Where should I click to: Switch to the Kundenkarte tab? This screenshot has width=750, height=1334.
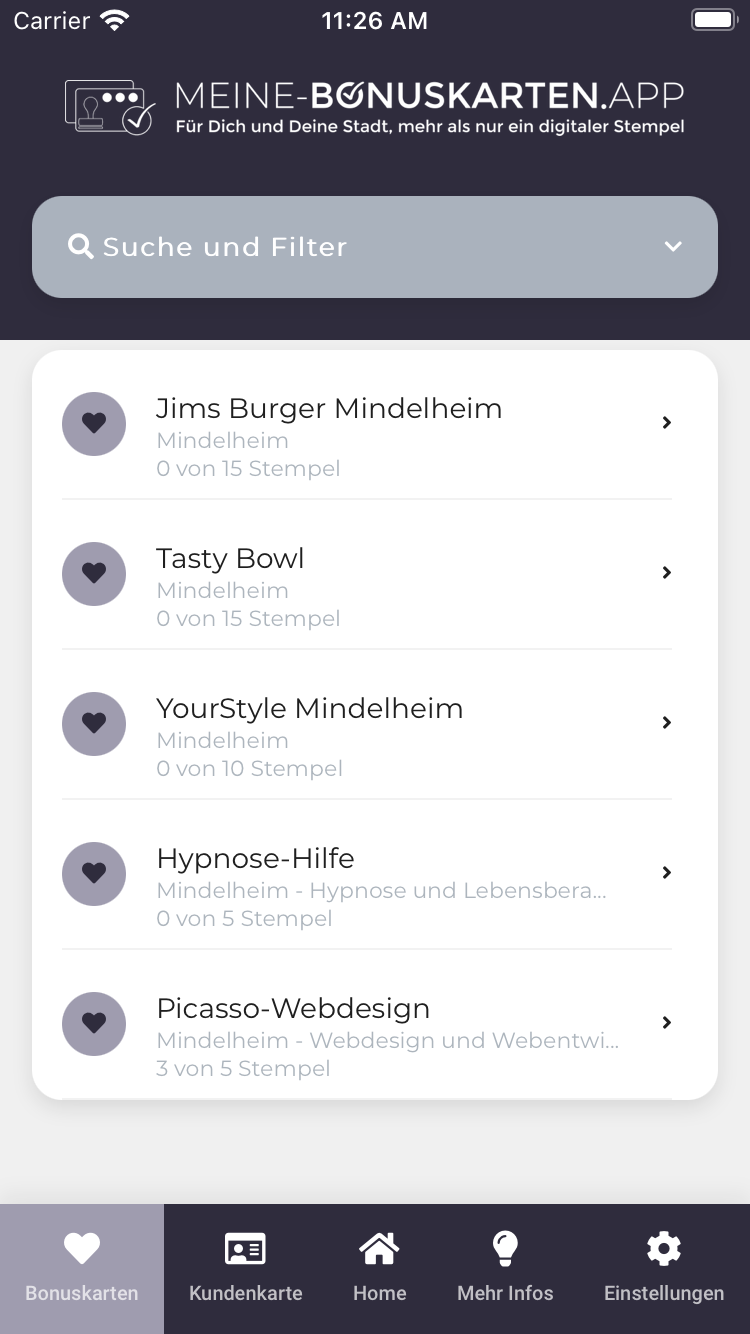tap(246, 1268)
